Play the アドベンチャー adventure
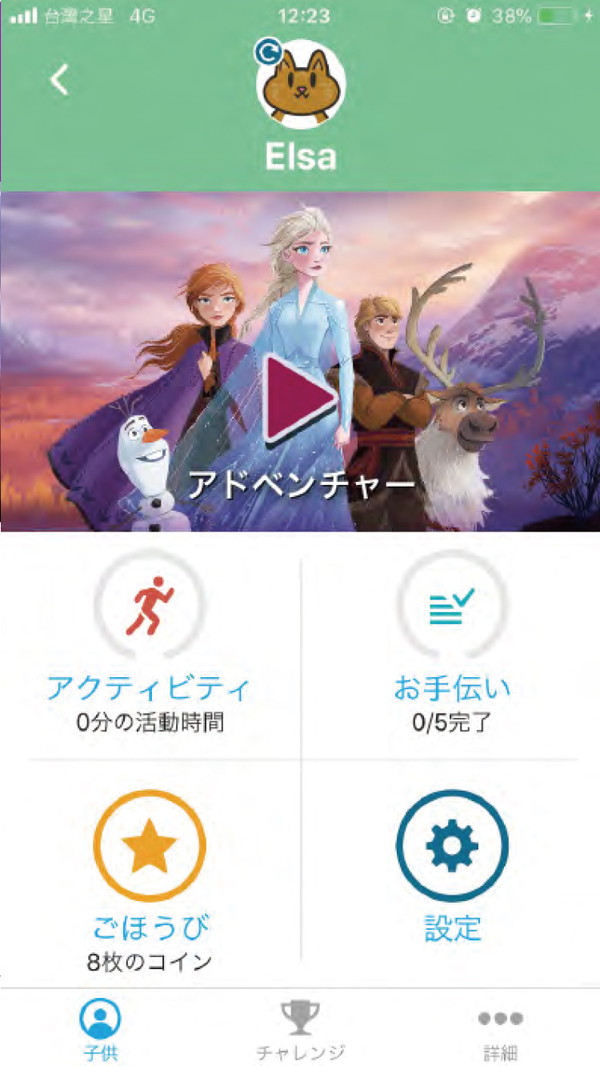 click(x=301, y=397)
